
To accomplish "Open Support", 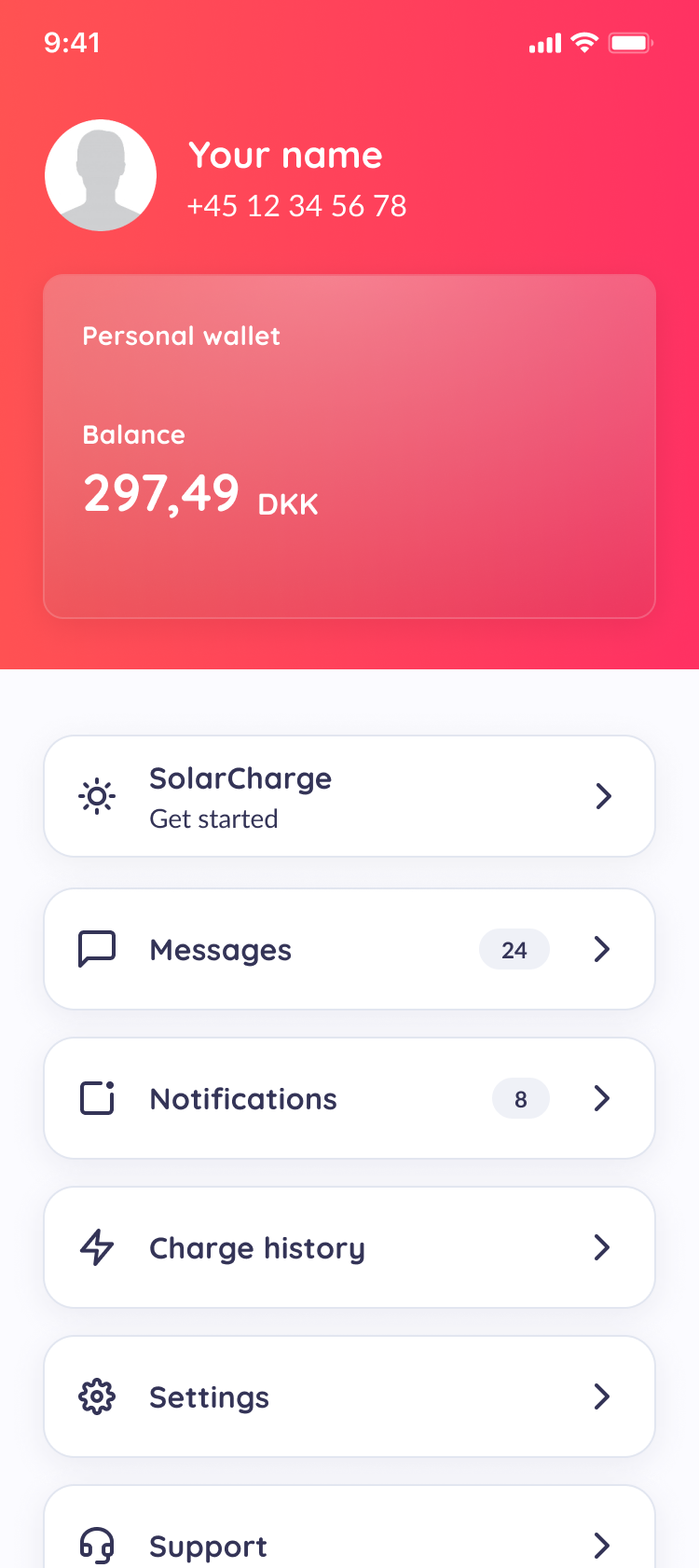I will tap(349, 1536).
